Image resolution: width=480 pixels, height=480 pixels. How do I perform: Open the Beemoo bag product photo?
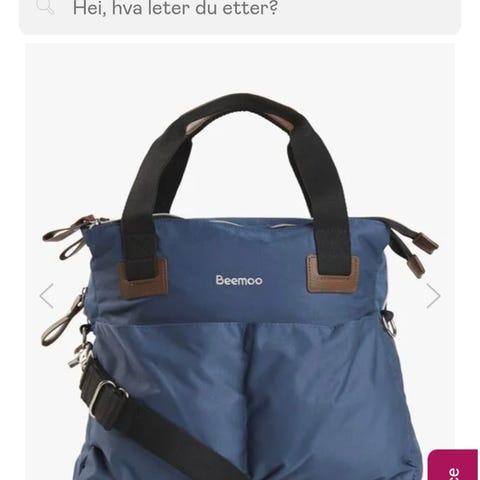coord(240,262)
